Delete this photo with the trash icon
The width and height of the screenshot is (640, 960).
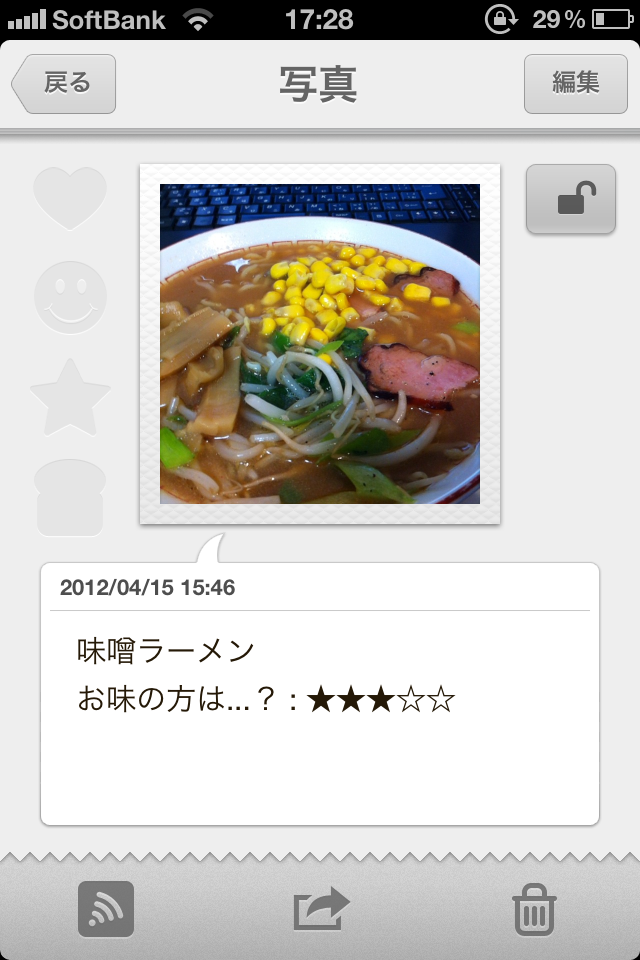point(534,911)
